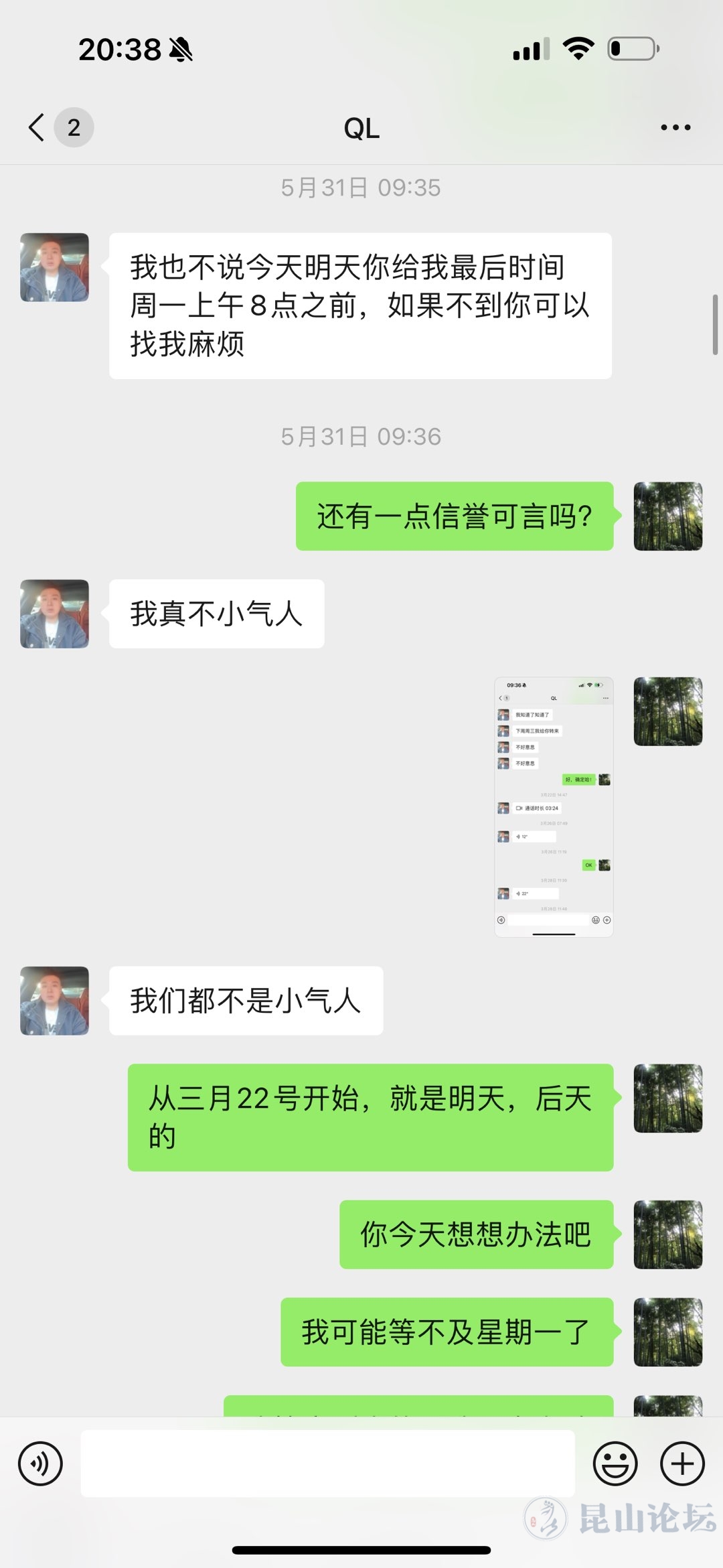
Task: Go back to the chat list
Action: pos(37,127)
